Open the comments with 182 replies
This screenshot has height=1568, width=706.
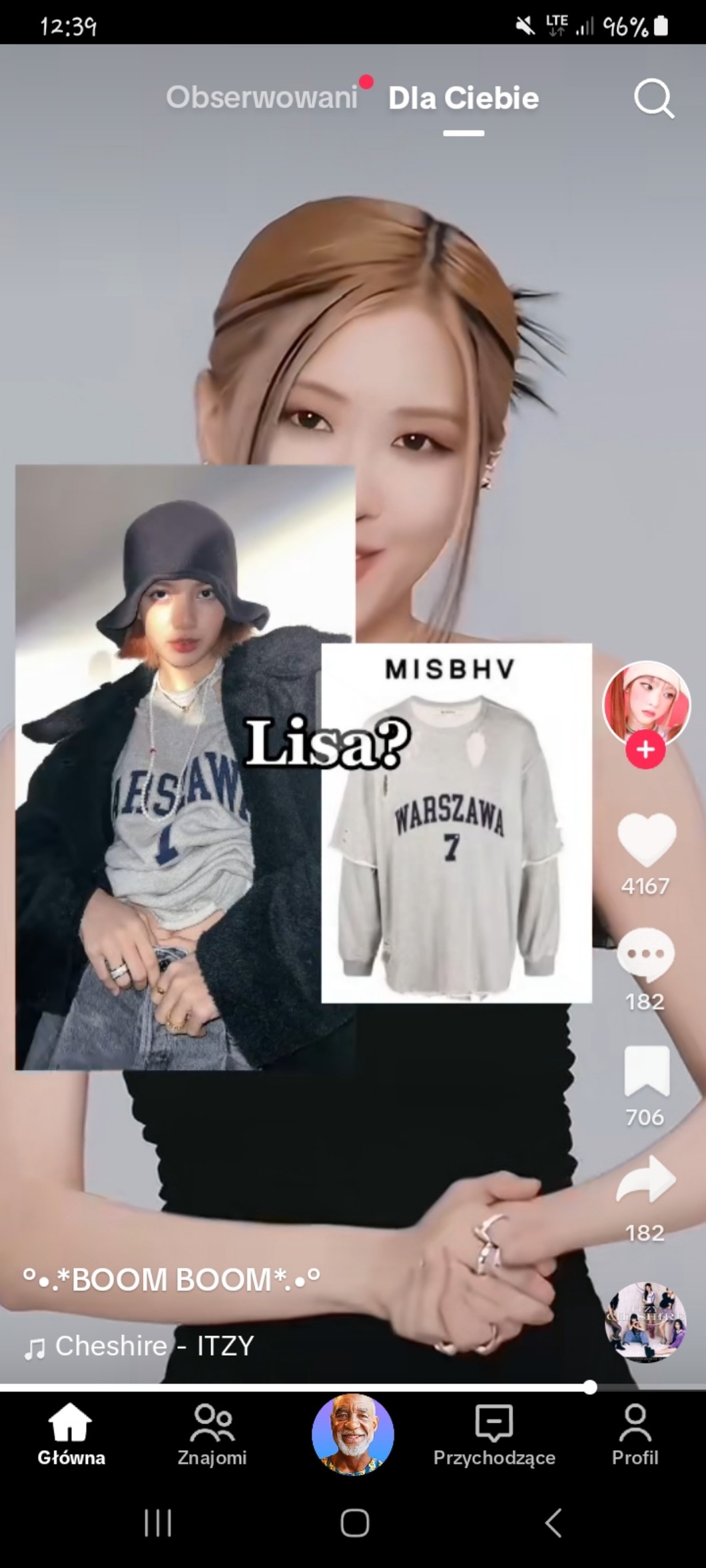[x=645, y=954]
